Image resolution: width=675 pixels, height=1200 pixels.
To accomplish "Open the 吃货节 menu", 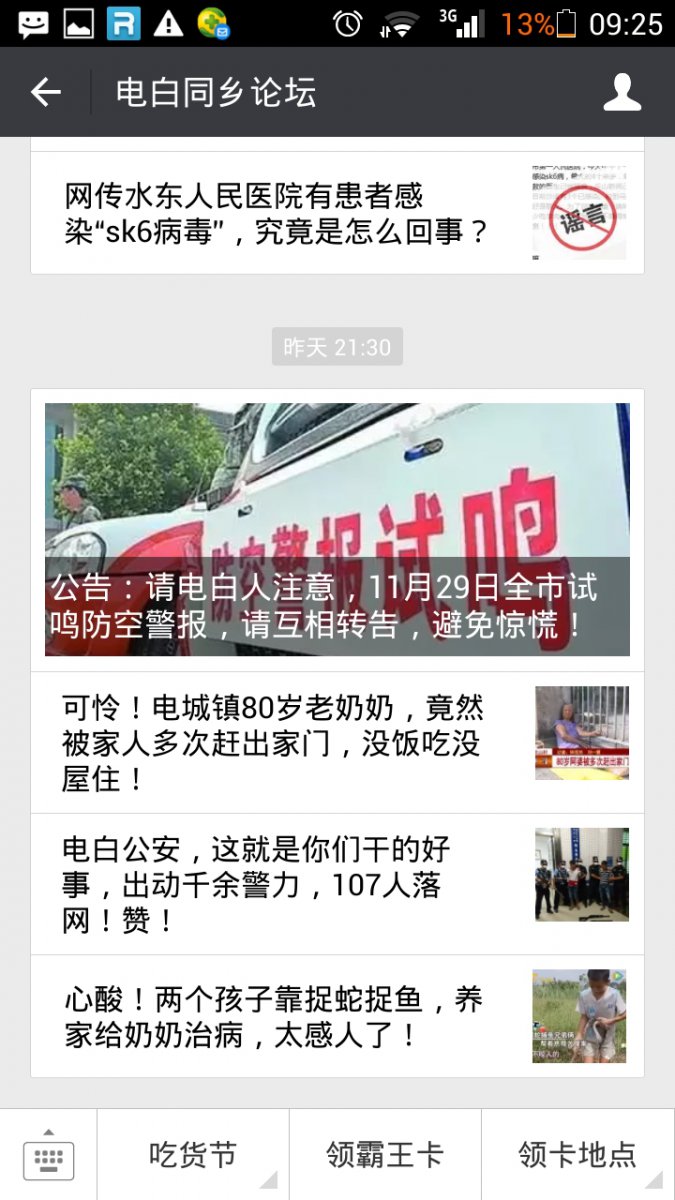I will pos(193,1155).
